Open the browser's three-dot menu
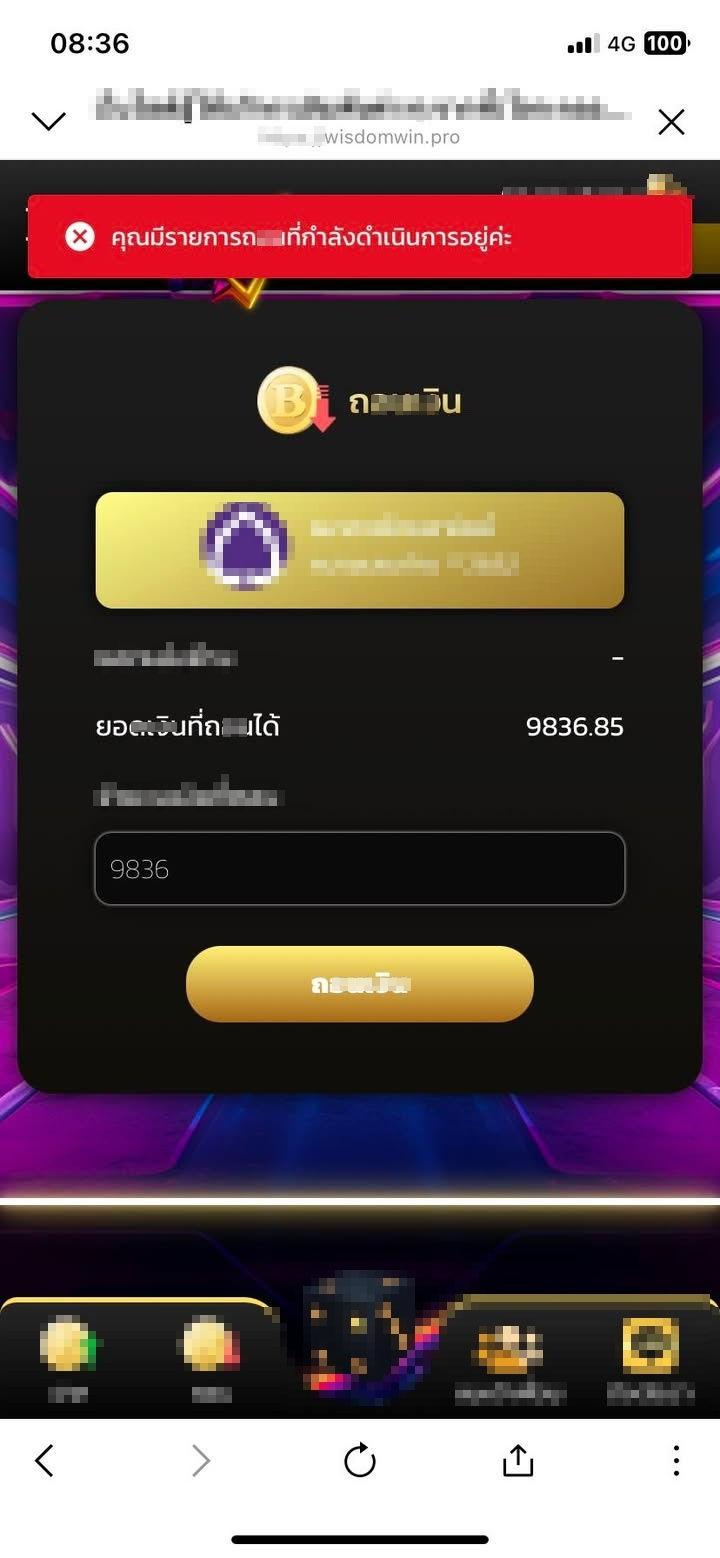Image resolution: width=720 pixels, height=1558 pixels. click(x=676, y=1461)
